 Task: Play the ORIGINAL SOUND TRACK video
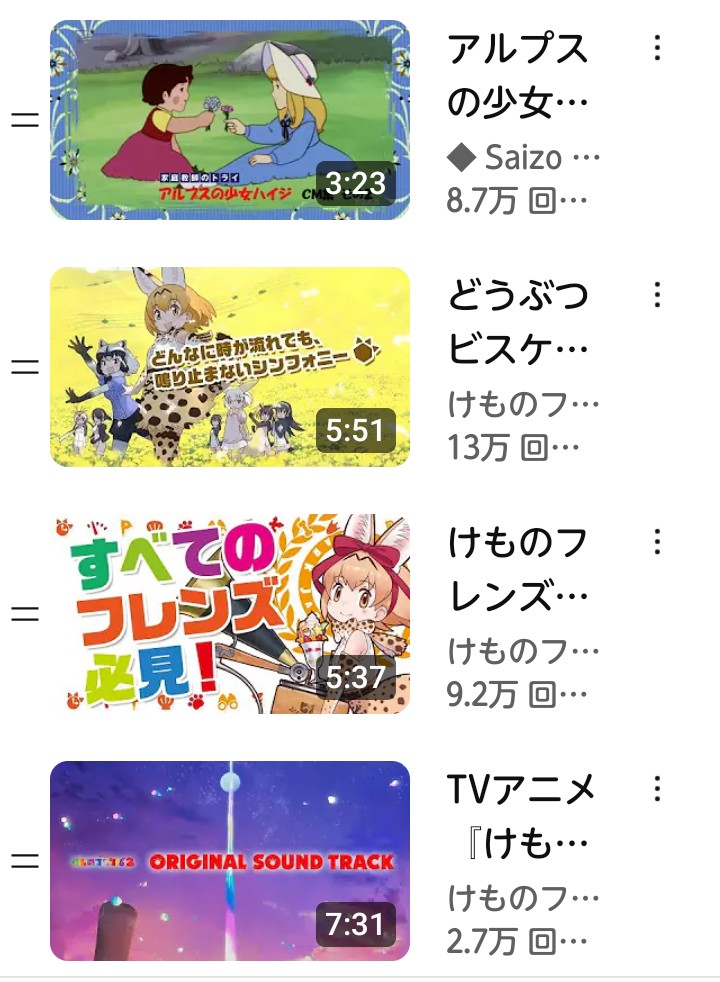point(230,861)
